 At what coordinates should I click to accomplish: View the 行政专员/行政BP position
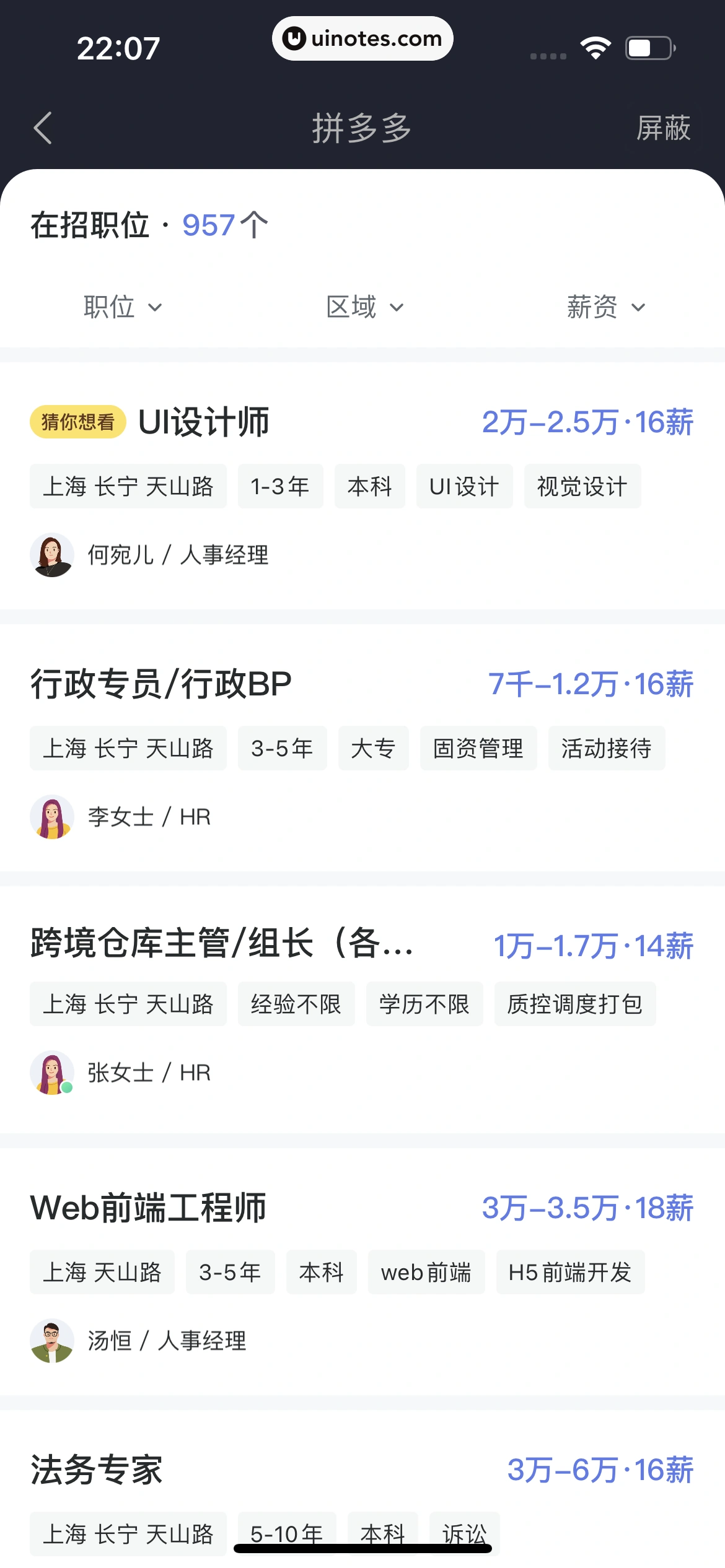coord(161,684)
